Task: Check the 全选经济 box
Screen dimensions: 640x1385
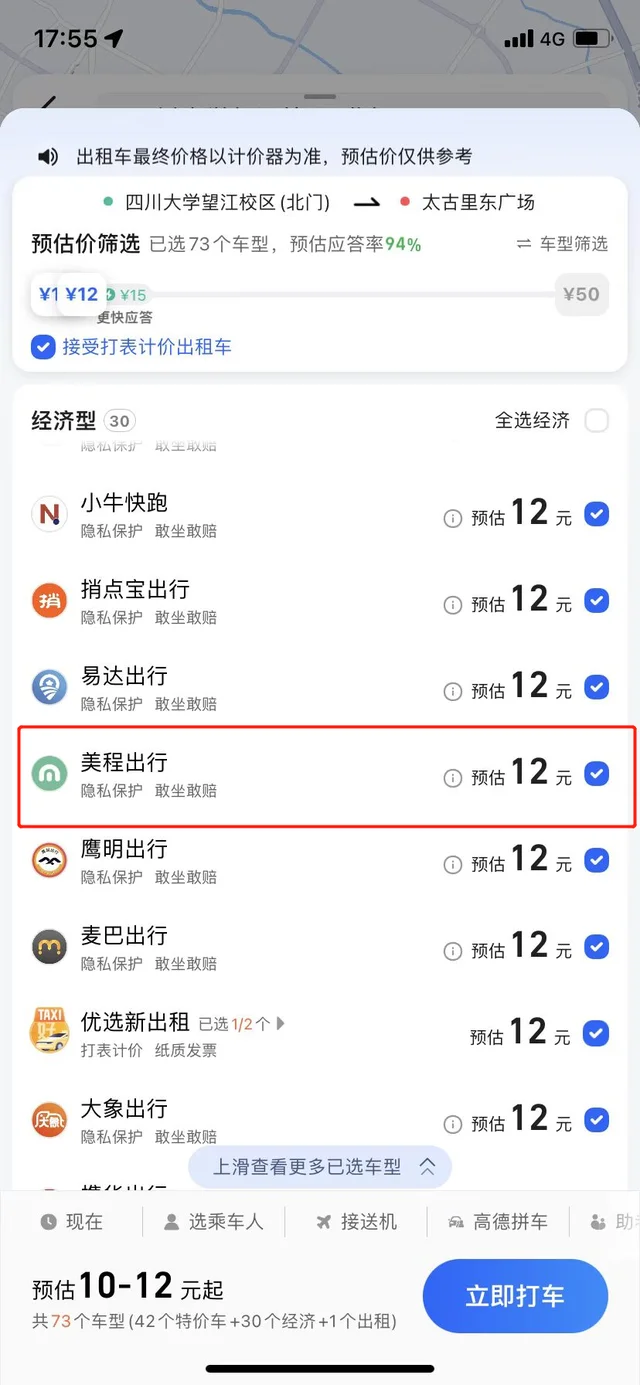Action: 596,421
